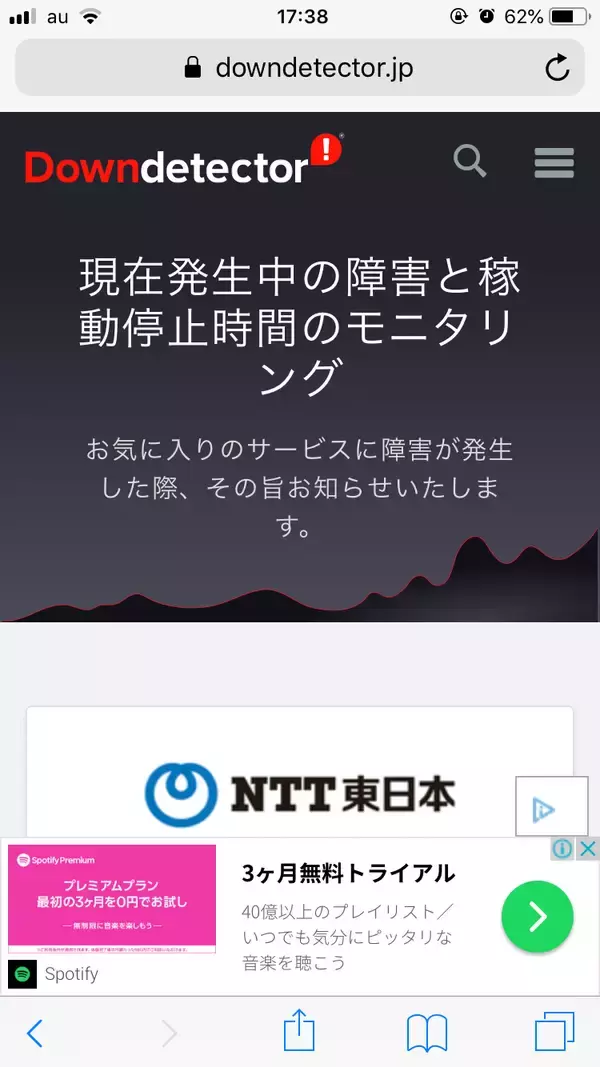Open the ad info icon
The height and width of the screenshot is (1067, 600).
click(x=563, y=849)
